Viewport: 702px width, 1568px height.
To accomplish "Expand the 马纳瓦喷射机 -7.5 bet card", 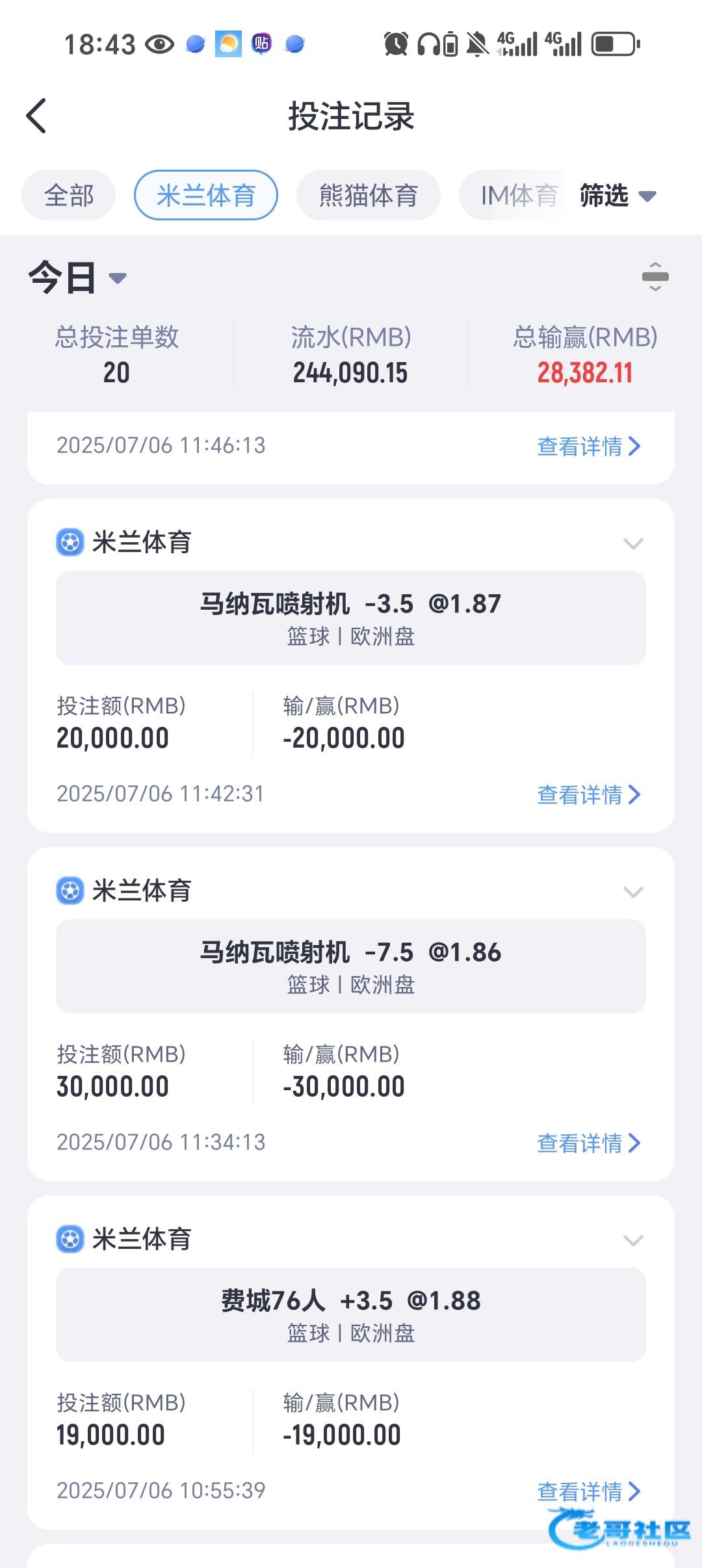I will click(x=633, y=891).
